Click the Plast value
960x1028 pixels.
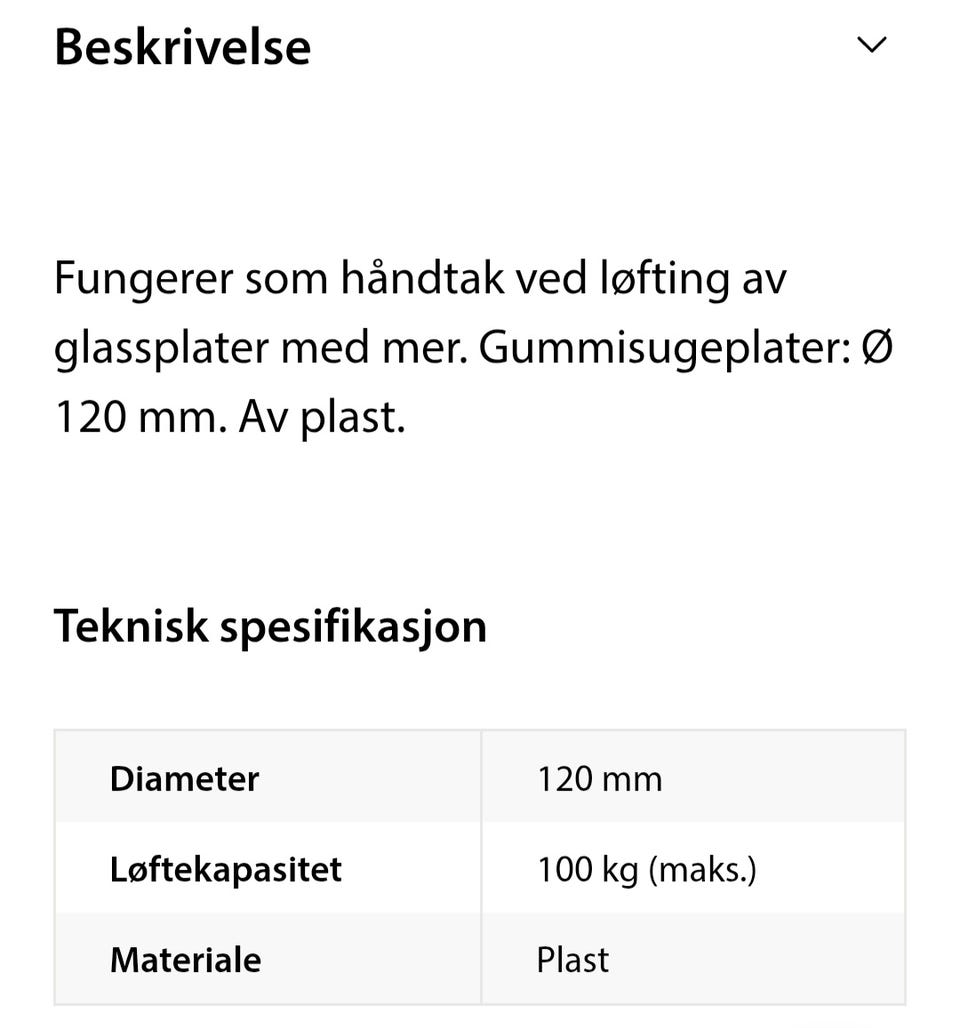[571, 959]
